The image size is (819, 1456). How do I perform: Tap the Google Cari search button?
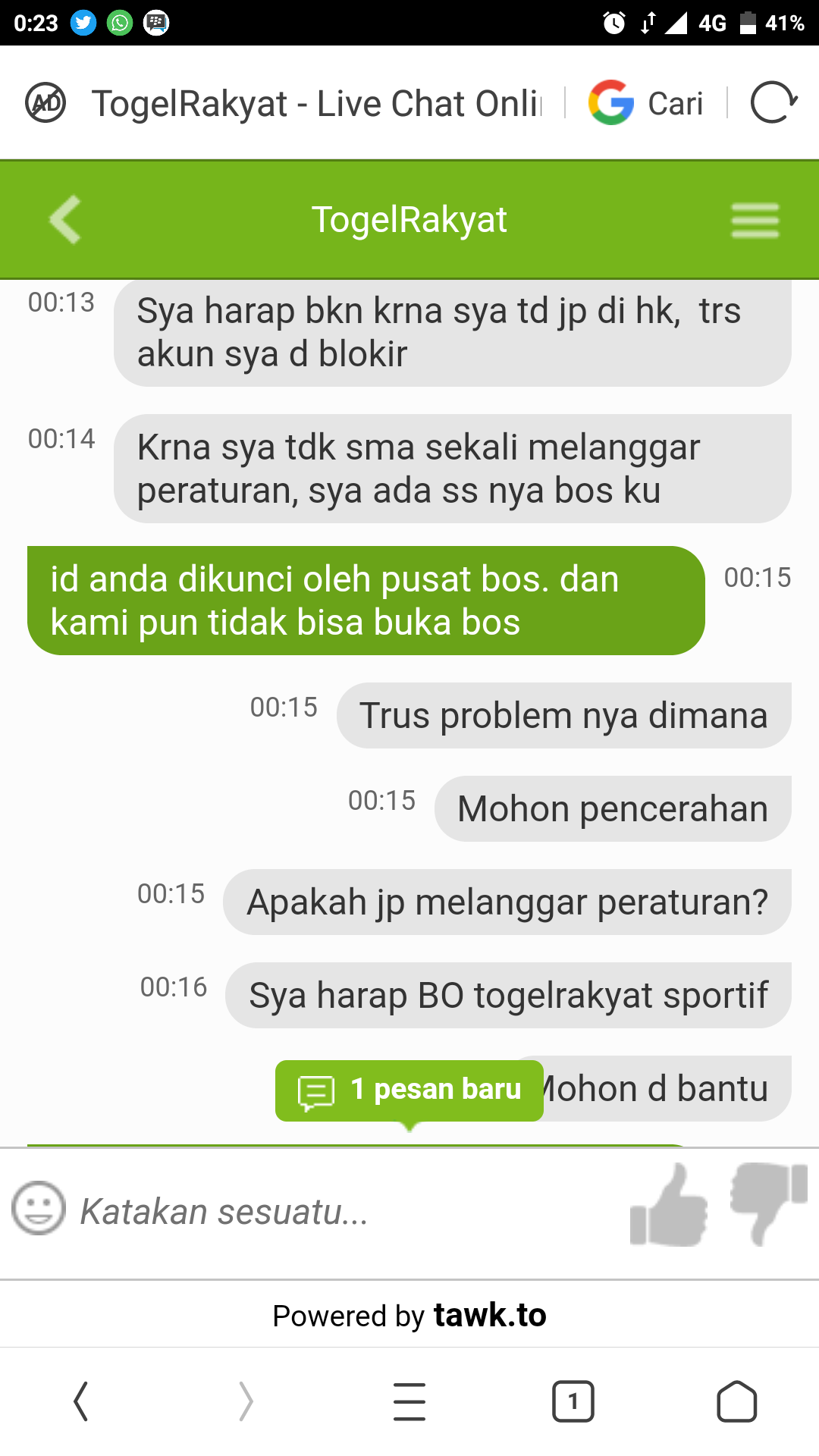[x=646, y=103]
